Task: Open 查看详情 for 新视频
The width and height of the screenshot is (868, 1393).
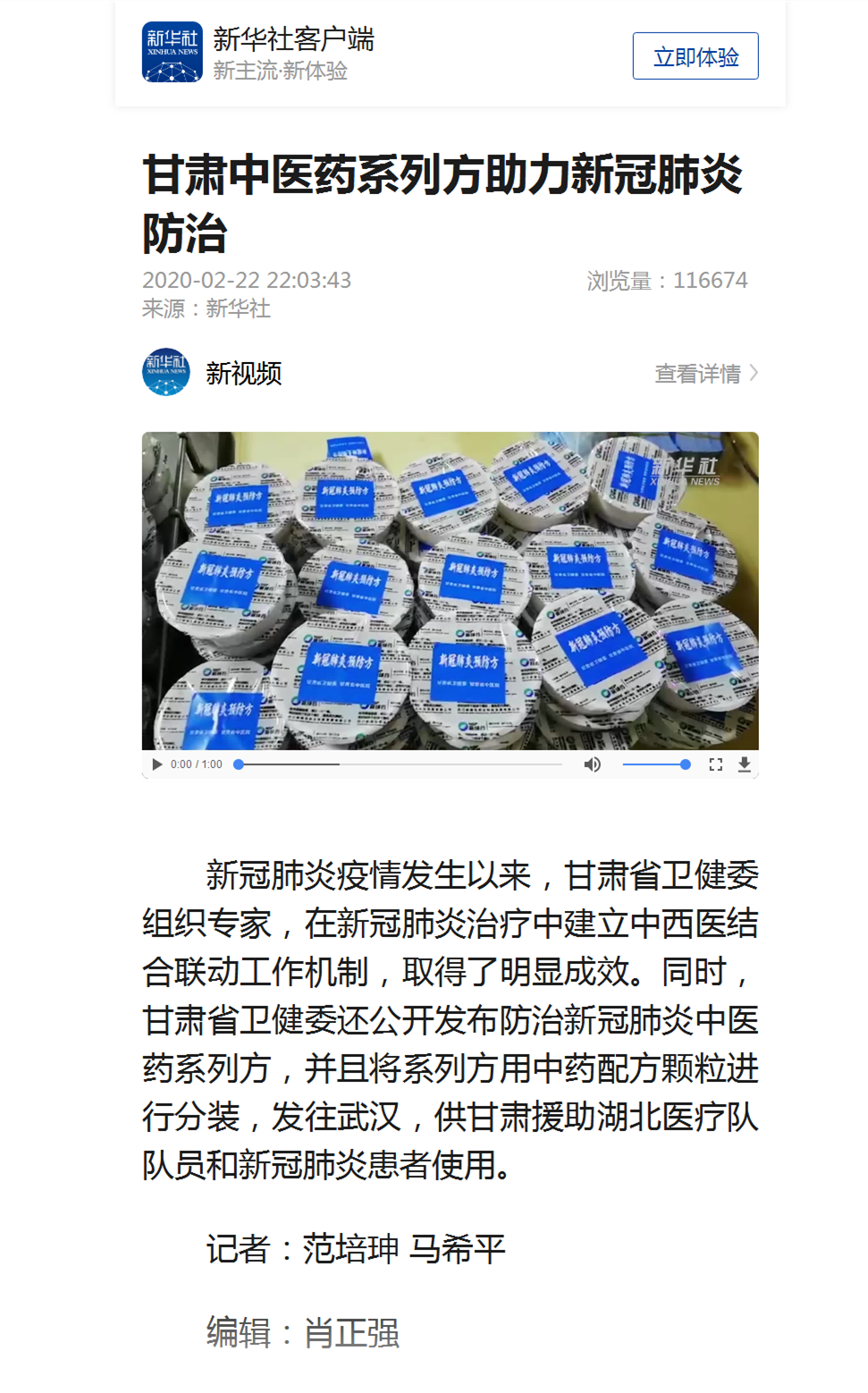Action: tap(705, 373)
